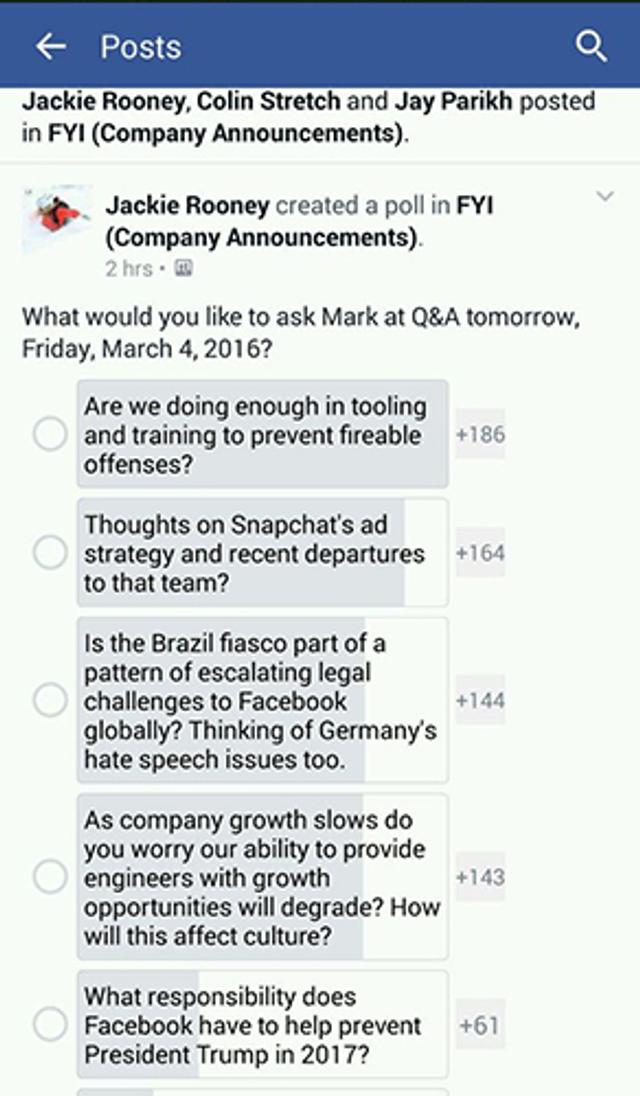
Task: Open Jackie Rooney's profile link in post header
Action: coord(187,206)
